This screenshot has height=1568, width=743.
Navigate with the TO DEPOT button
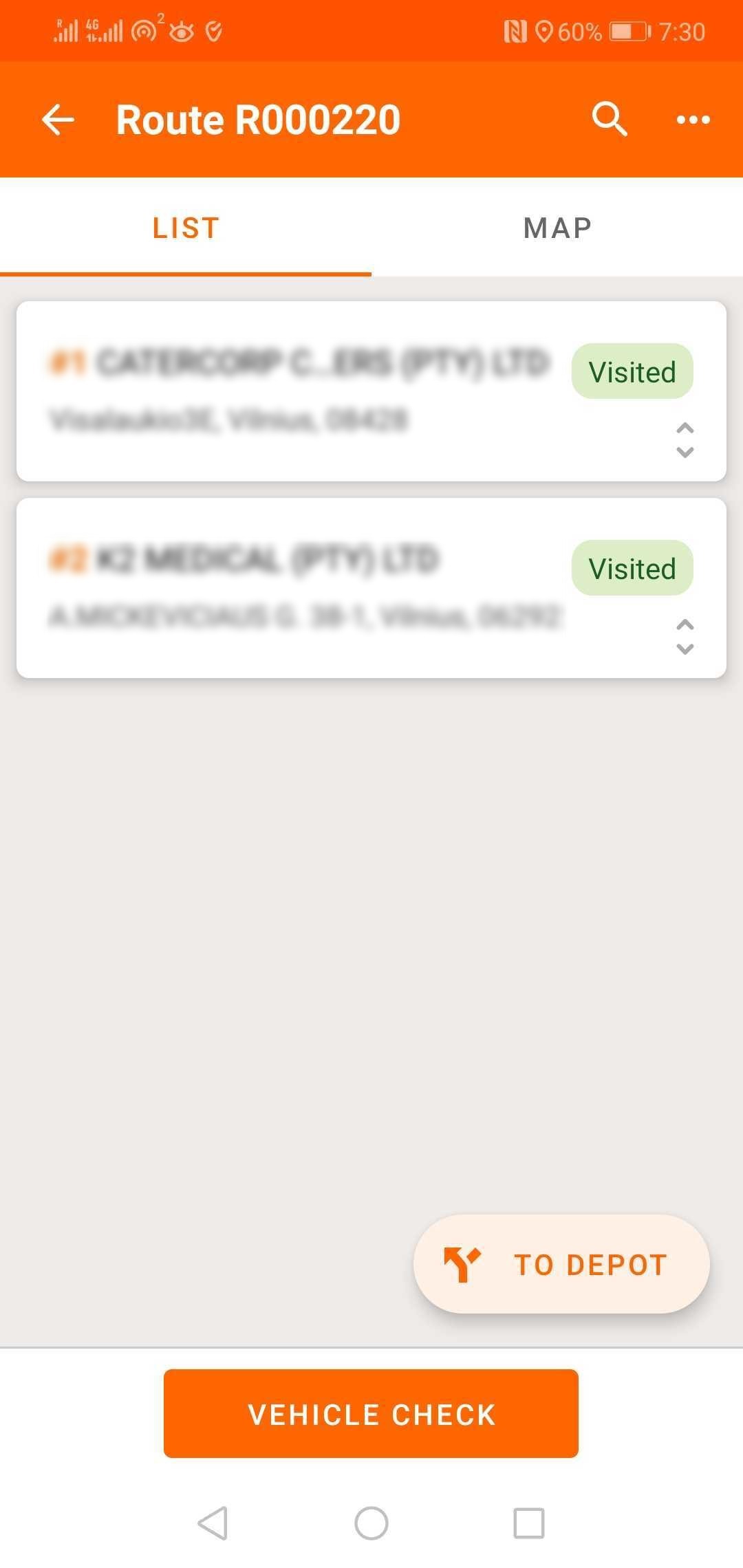click(561, 1264)
